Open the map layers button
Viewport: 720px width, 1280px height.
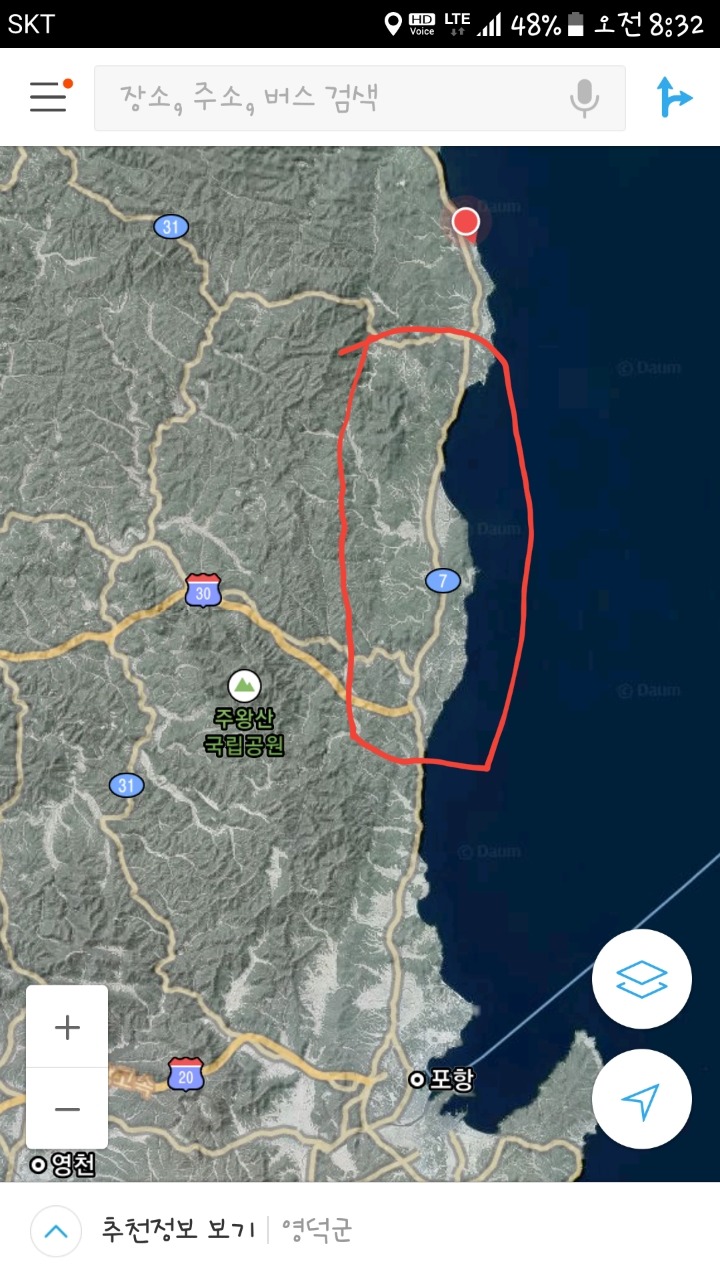point(641,979)
